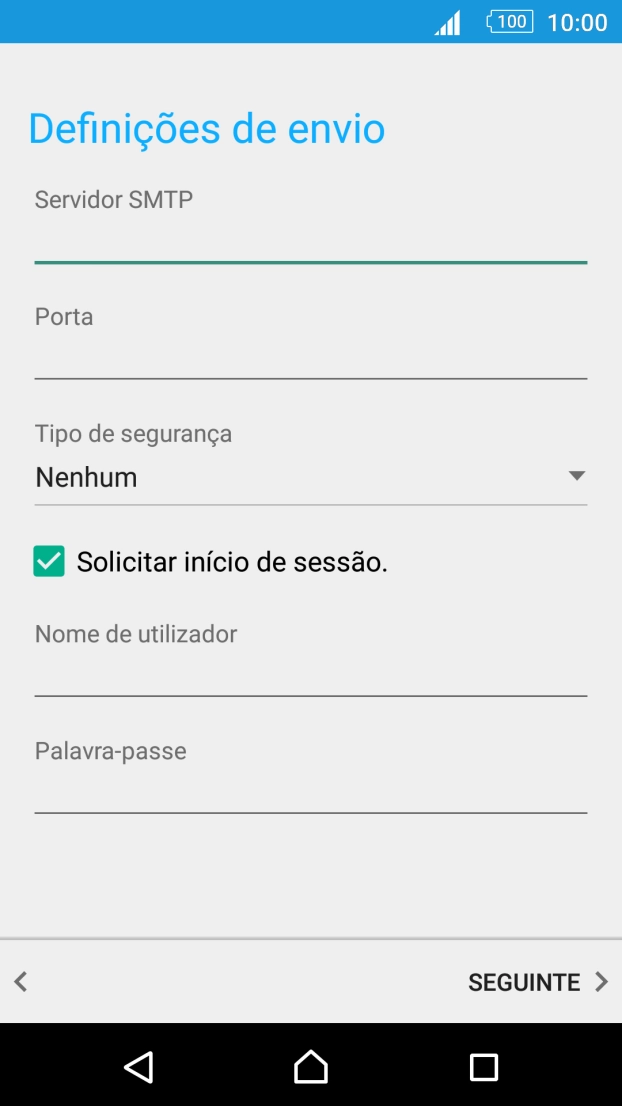The width and height of the screenshot is (622, 1106).
Task: Tap the system back button
Action: [138, 1066]
